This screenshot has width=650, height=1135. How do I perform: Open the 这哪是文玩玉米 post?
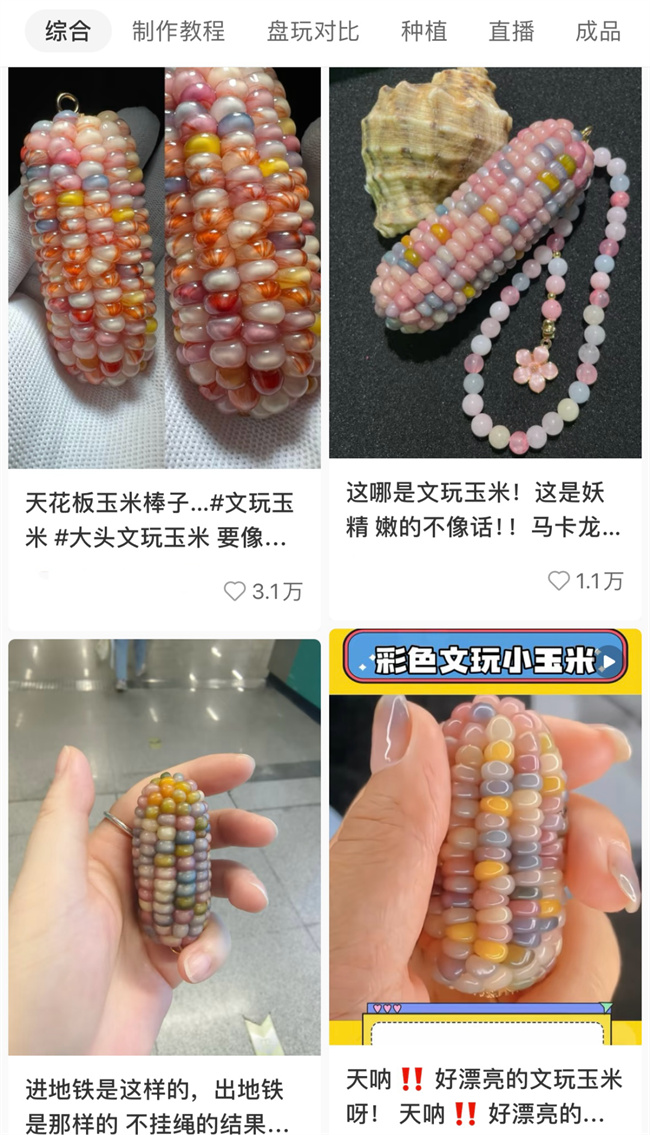click(485, 262)
